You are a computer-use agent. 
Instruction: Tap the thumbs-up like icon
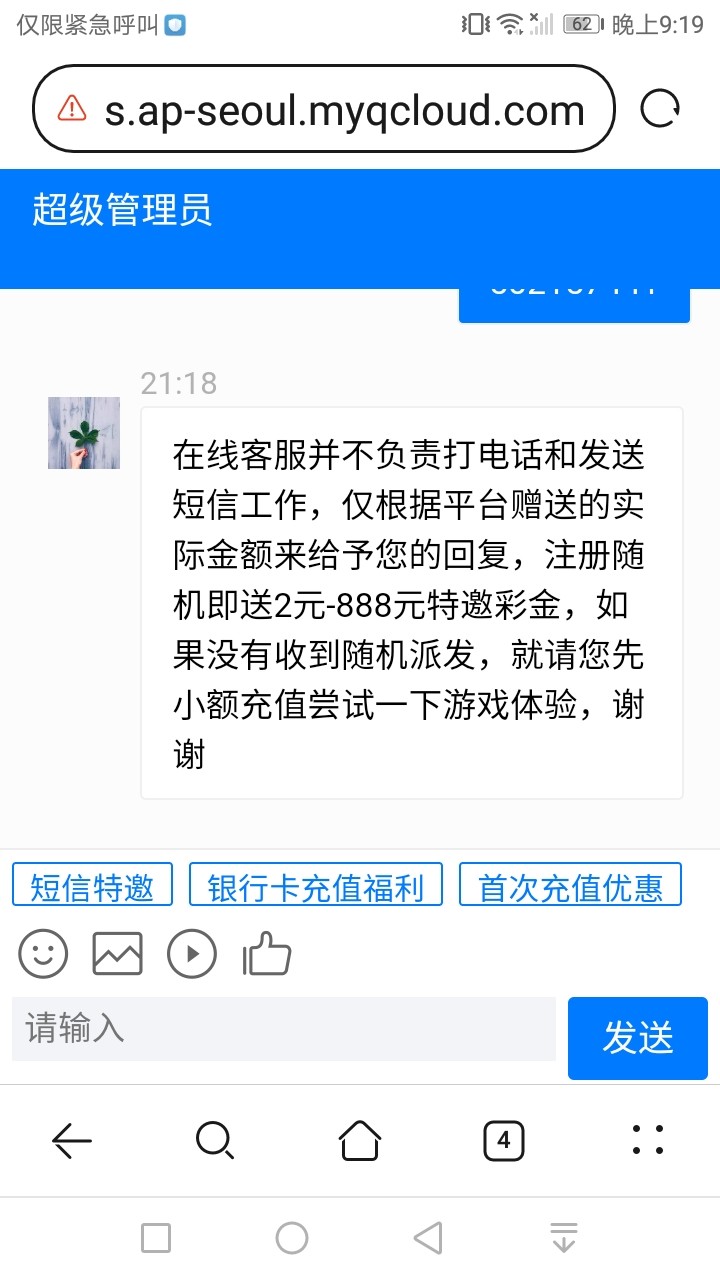point(266,953)
